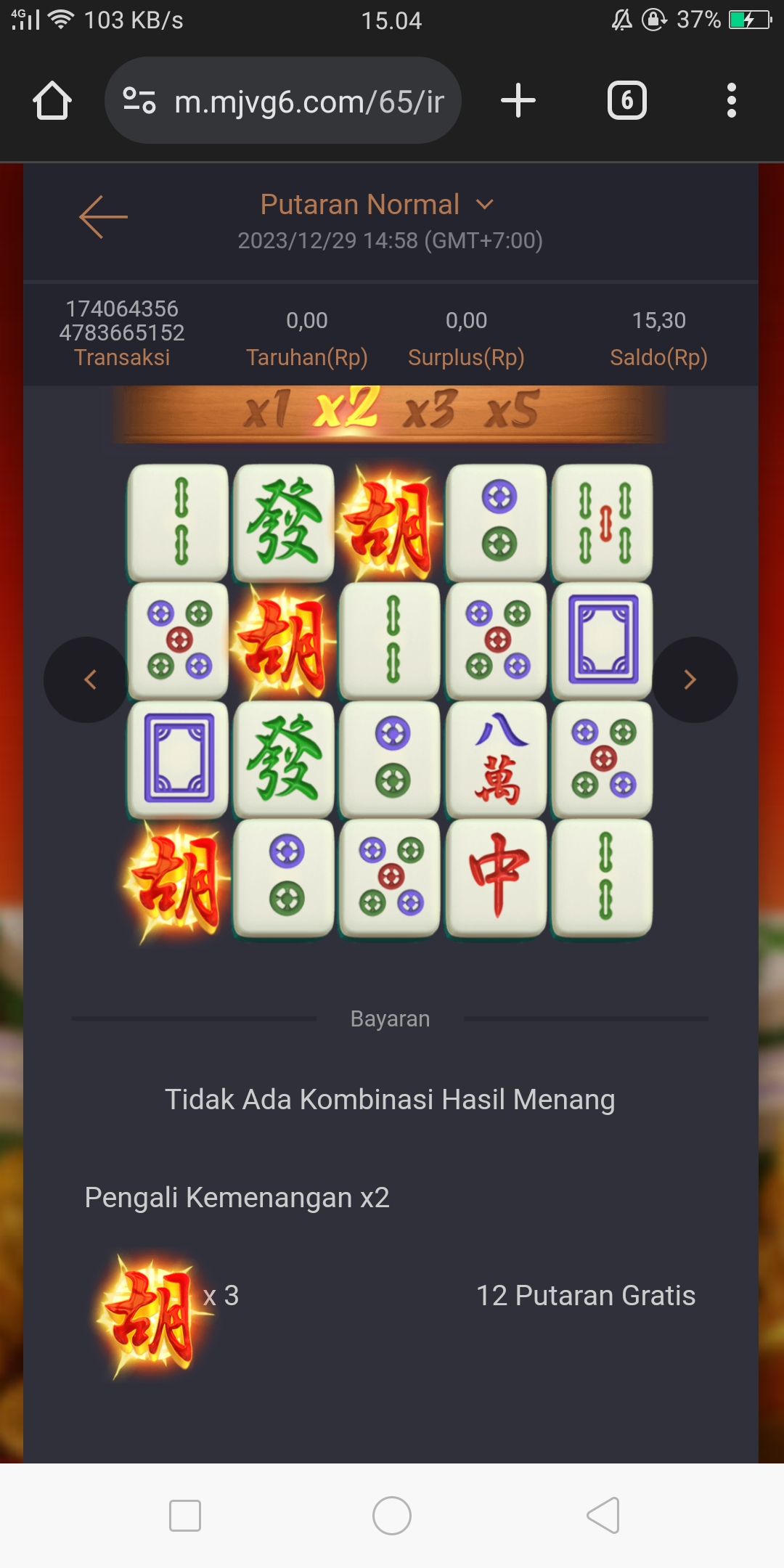Open the browser home page
This screenshot has width=784, height=1568.
pyautogui.click(x=52, y=100)
